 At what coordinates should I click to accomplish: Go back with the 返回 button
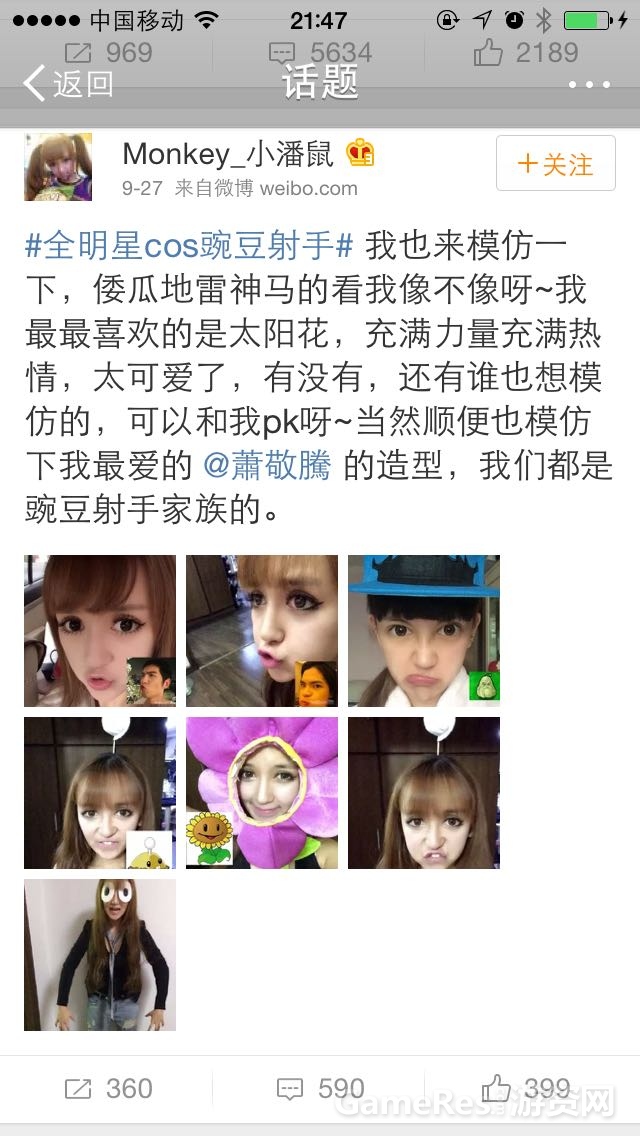[x=68, y=84]
